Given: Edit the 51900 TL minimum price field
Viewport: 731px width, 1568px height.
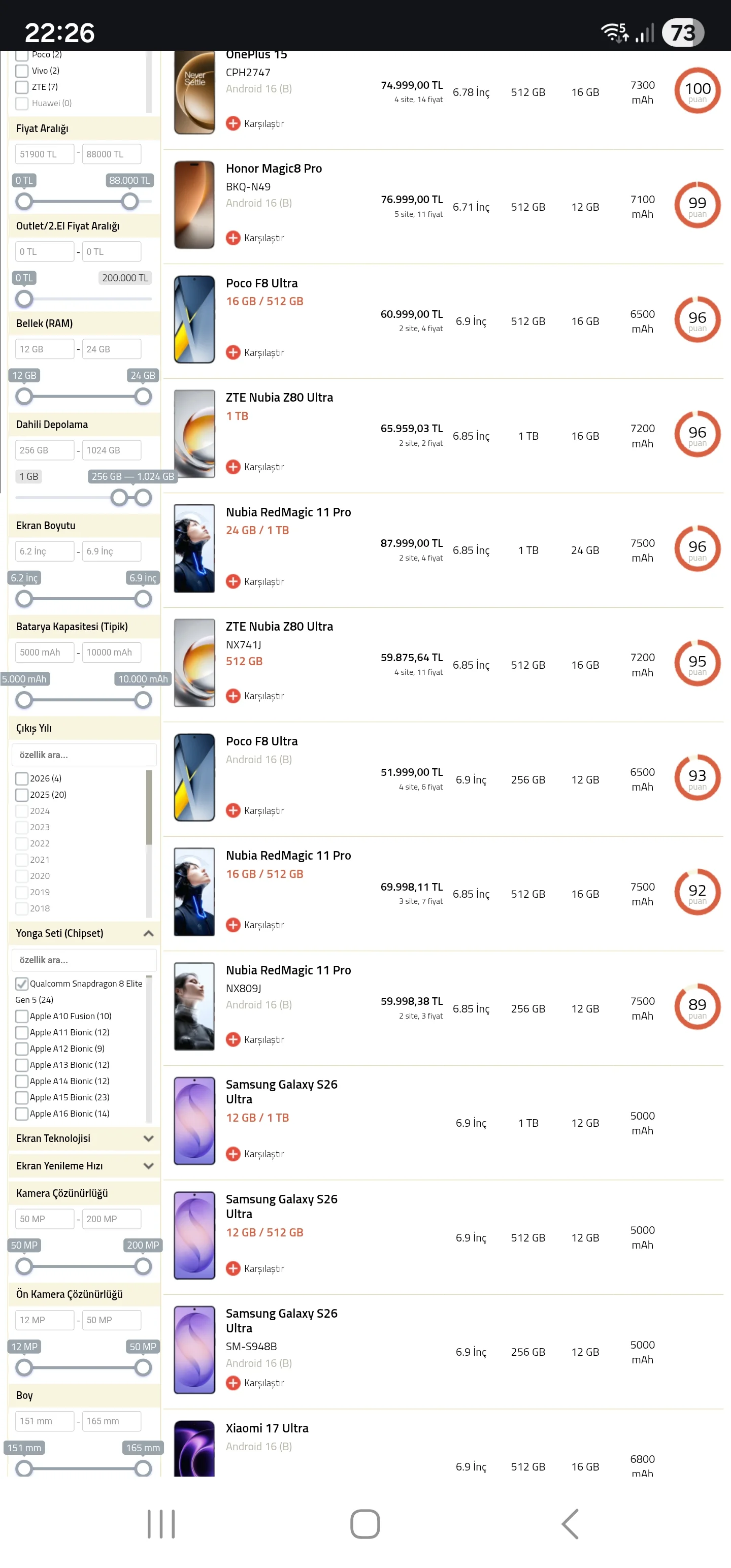Looking at the screenshot, I should (x=45, y=154).
